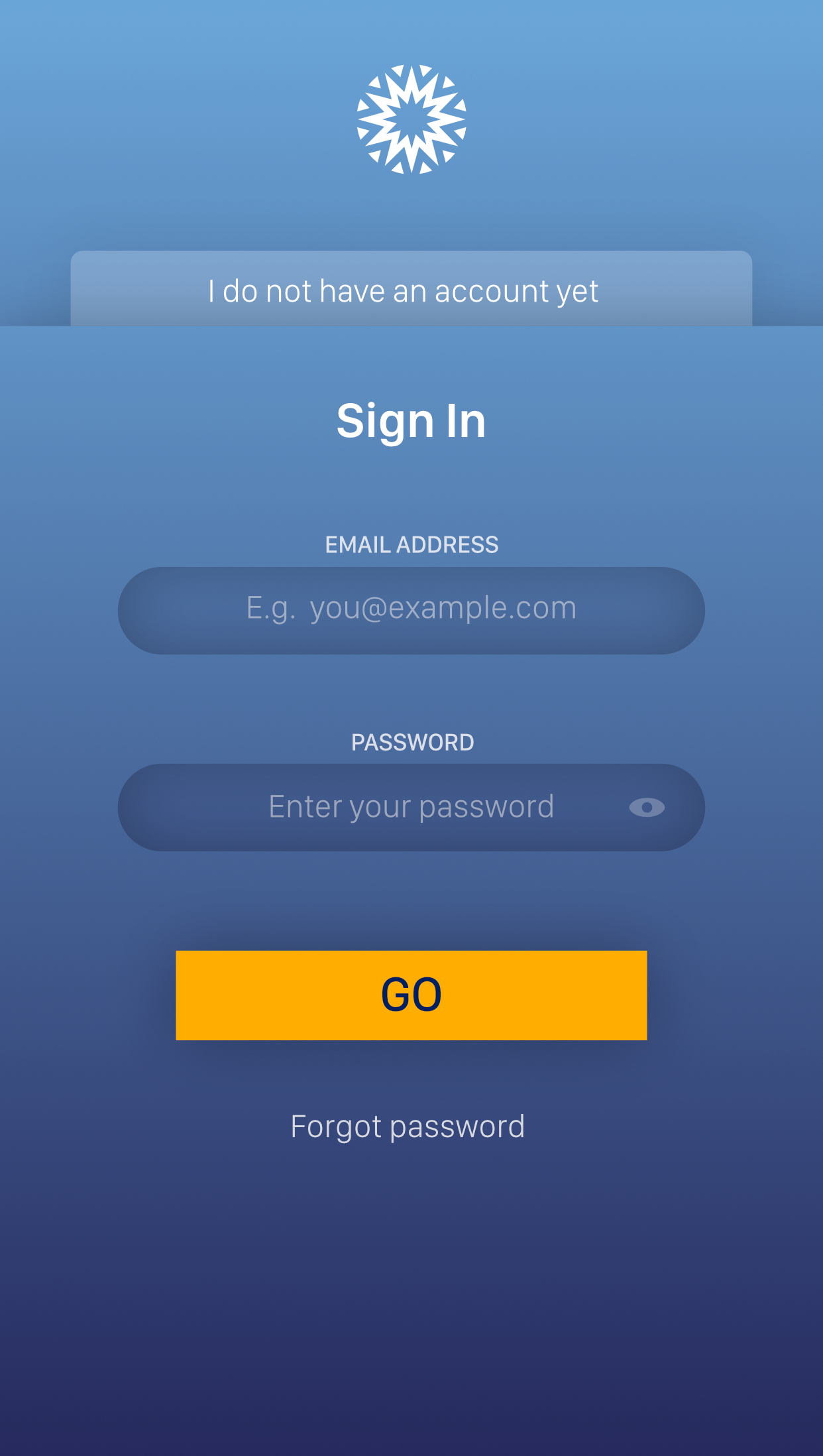Open the Forgot password link
The height and width of the screenshot is (1456, 823).
click(408, 1127)
